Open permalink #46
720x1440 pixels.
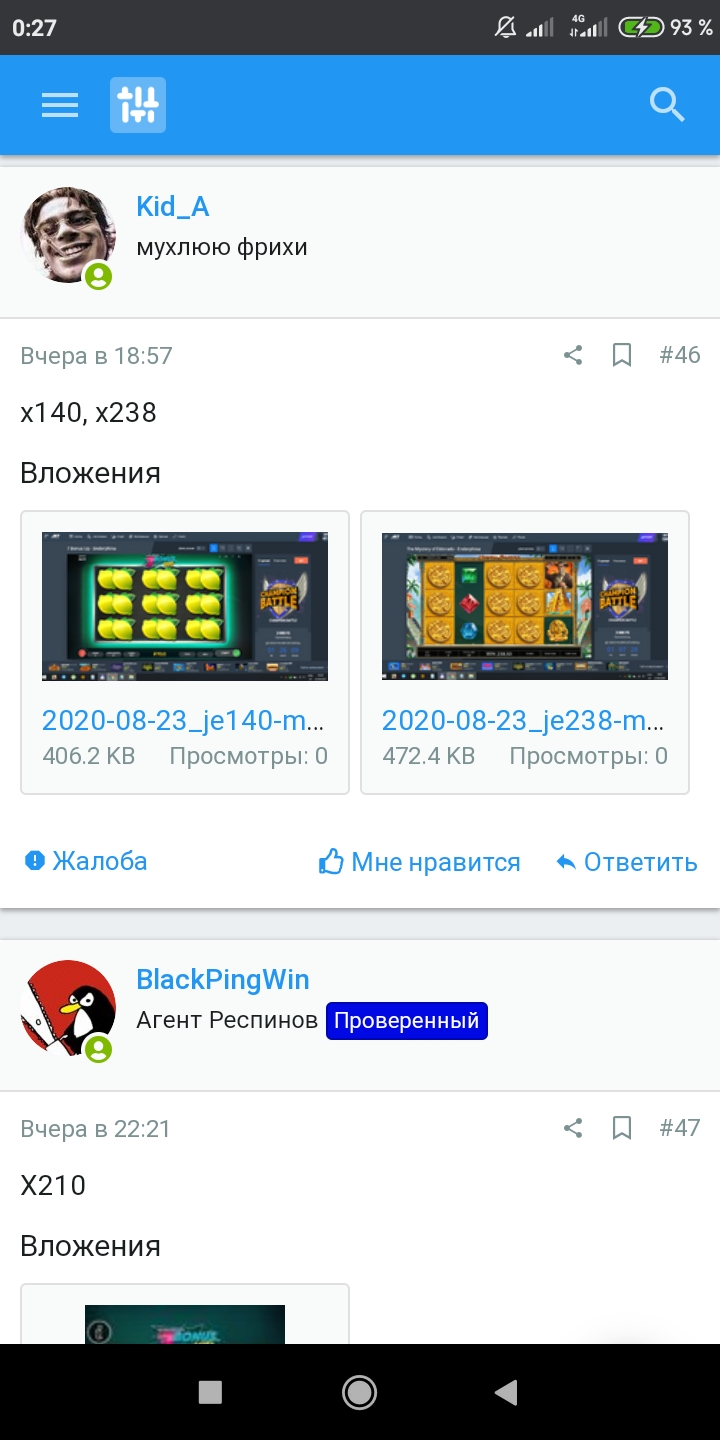point(680,355)
